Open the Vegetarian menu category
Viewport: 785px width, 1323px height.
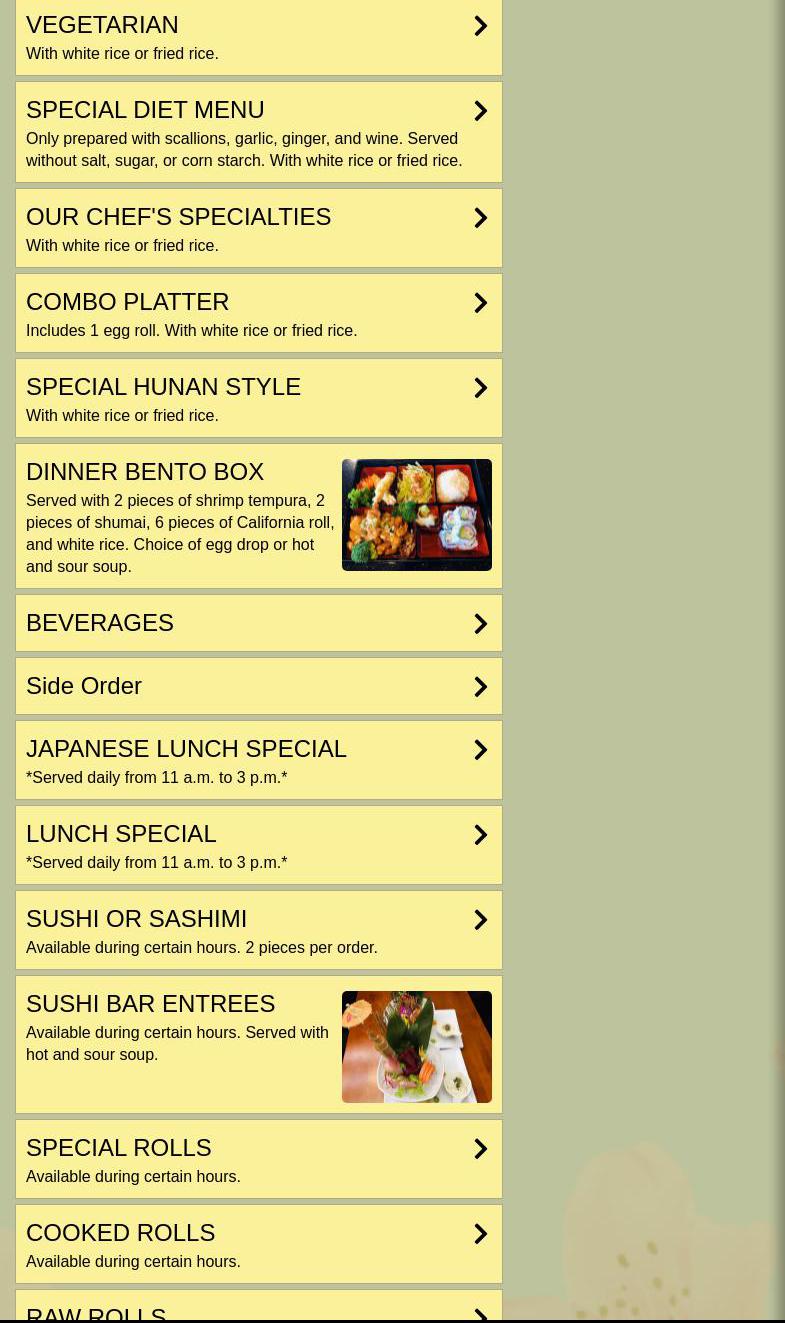(x=258, y=37)
